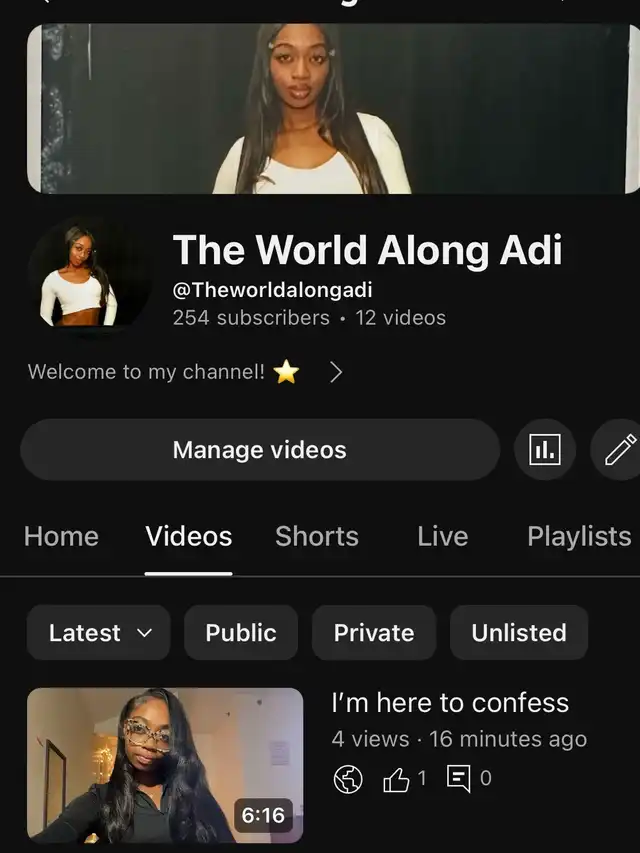Switch to the Live tab

coord(442,537)
